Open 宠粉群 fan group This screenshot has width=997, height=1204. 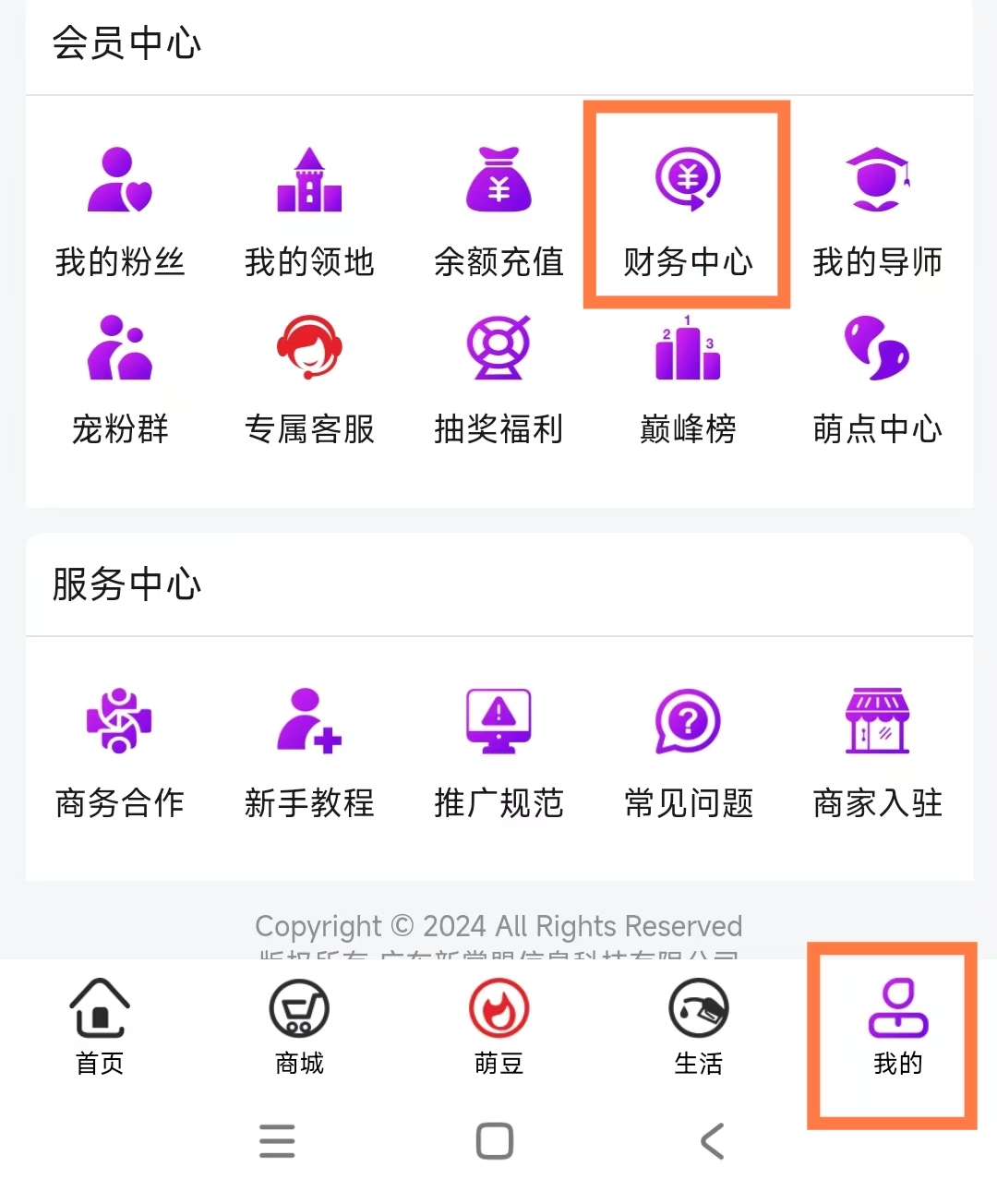click(120, 379)
